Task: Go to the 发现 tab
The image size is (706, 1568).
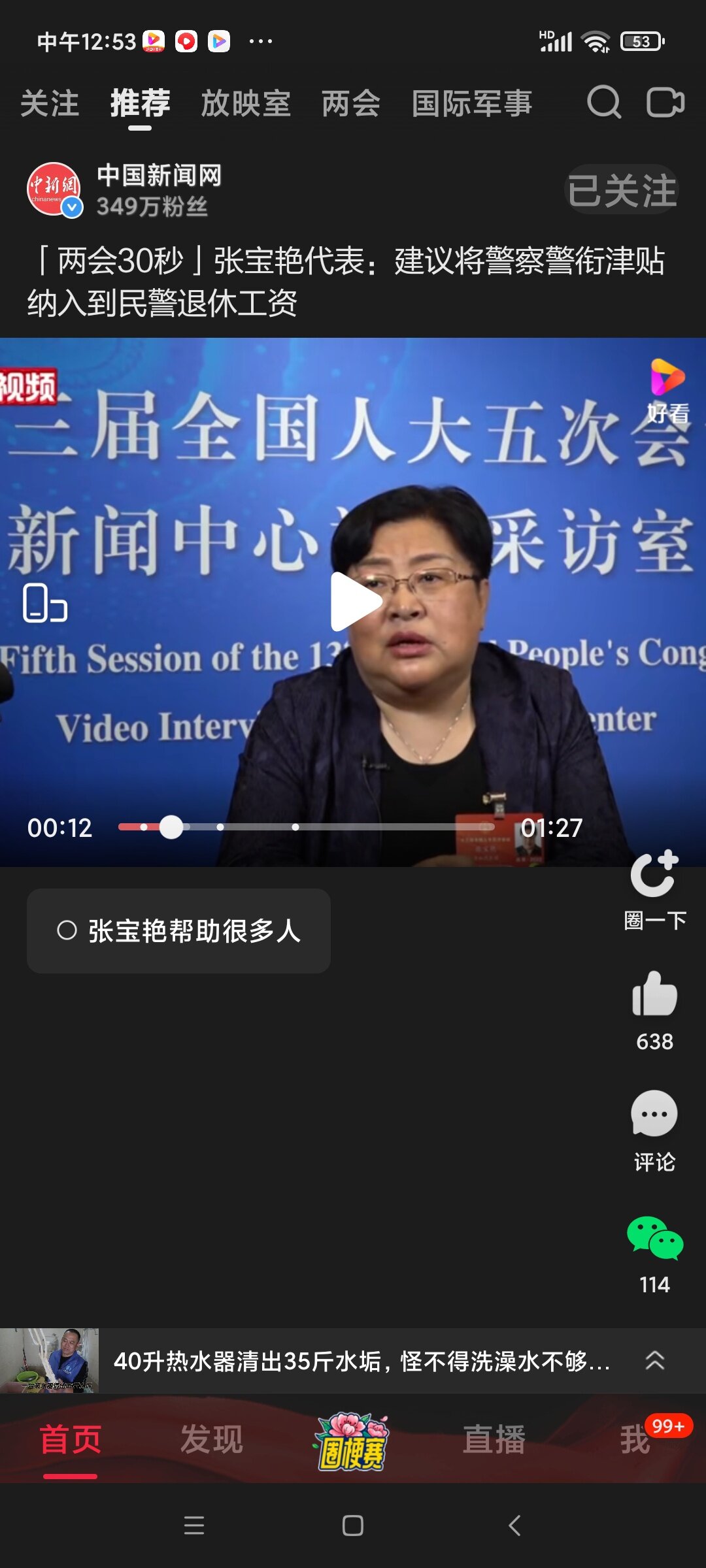Action: click(212, 1439)
